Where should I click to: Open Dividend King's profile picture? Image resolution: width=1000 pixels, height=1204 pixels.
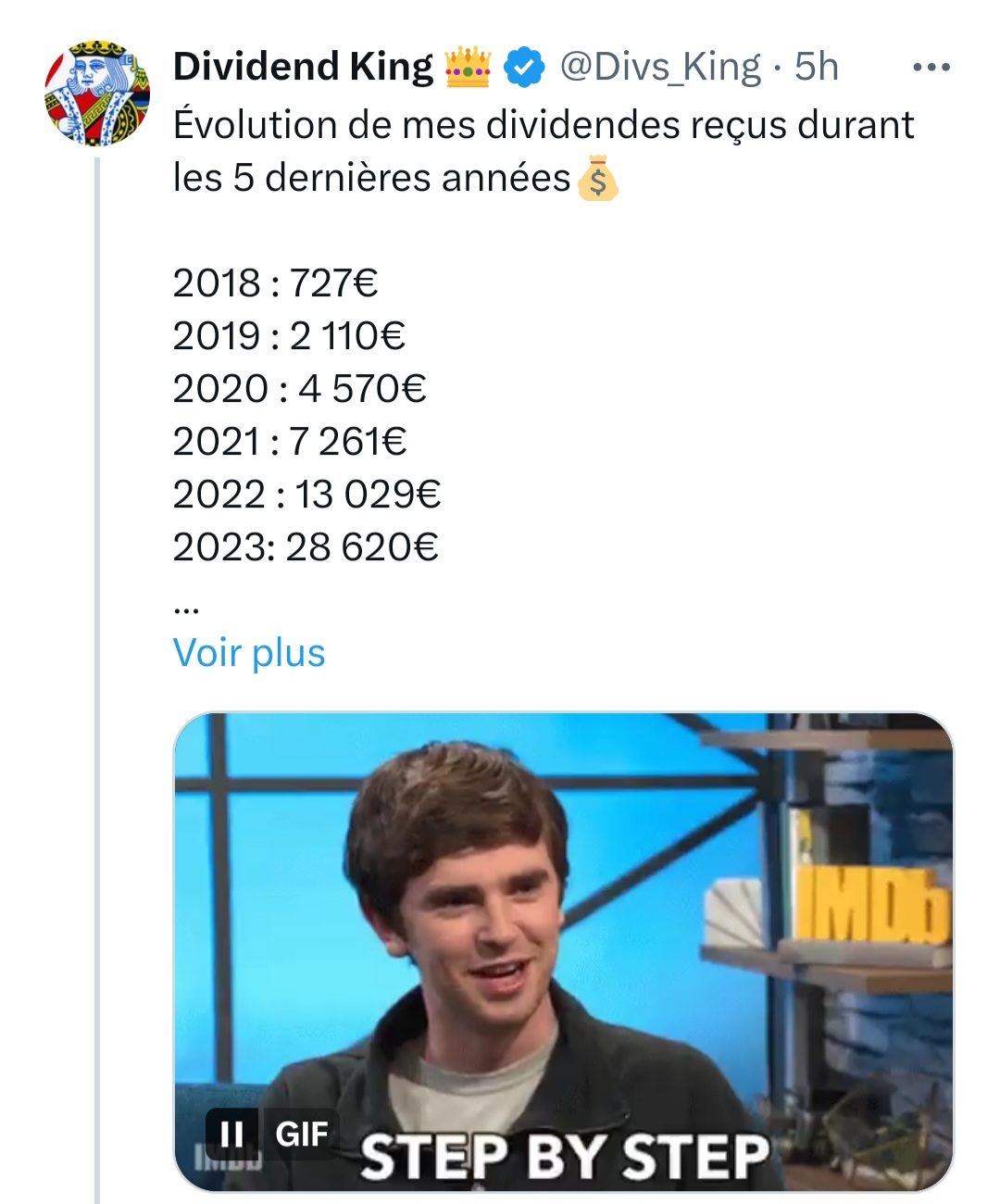coord(97,94)
